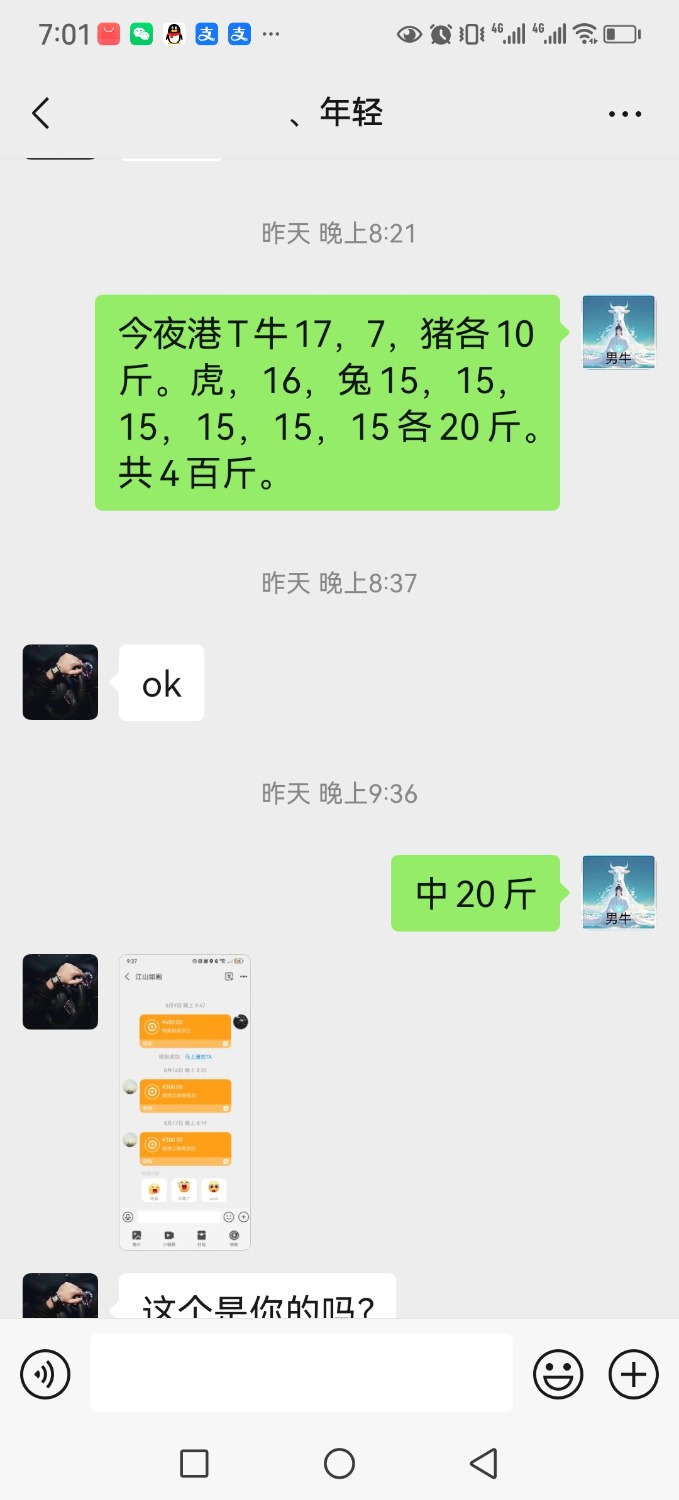Viewport: 679px width, 1500px height.
Task: Open the chat info overflow menu
Action: [x=625, y=114]
